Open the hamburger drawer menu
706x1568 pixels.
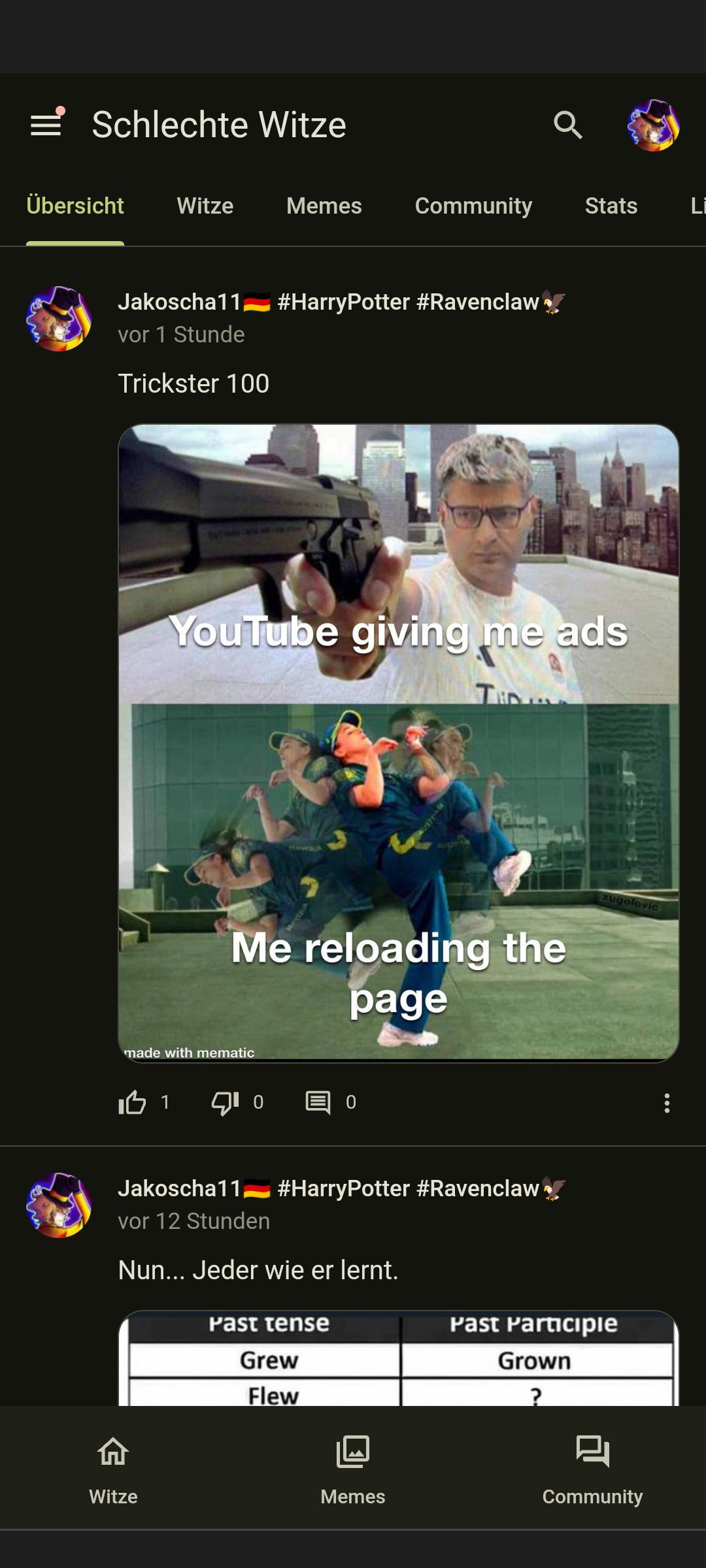(46, 124)
